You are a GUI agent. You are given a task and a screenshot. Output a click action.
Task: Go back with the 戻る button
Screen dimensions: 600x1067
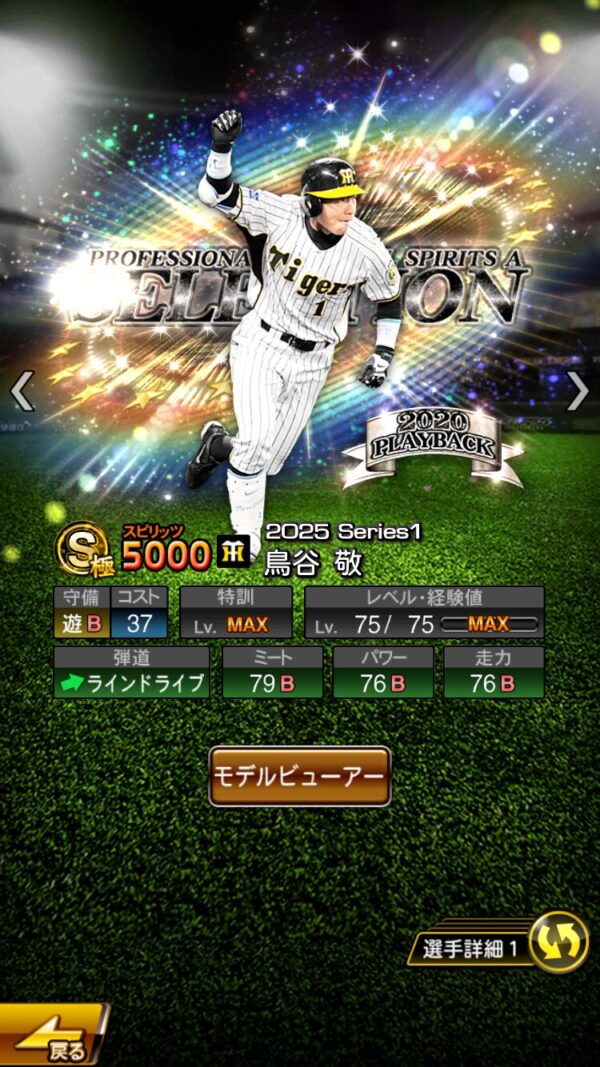(x=52, y=1037)
